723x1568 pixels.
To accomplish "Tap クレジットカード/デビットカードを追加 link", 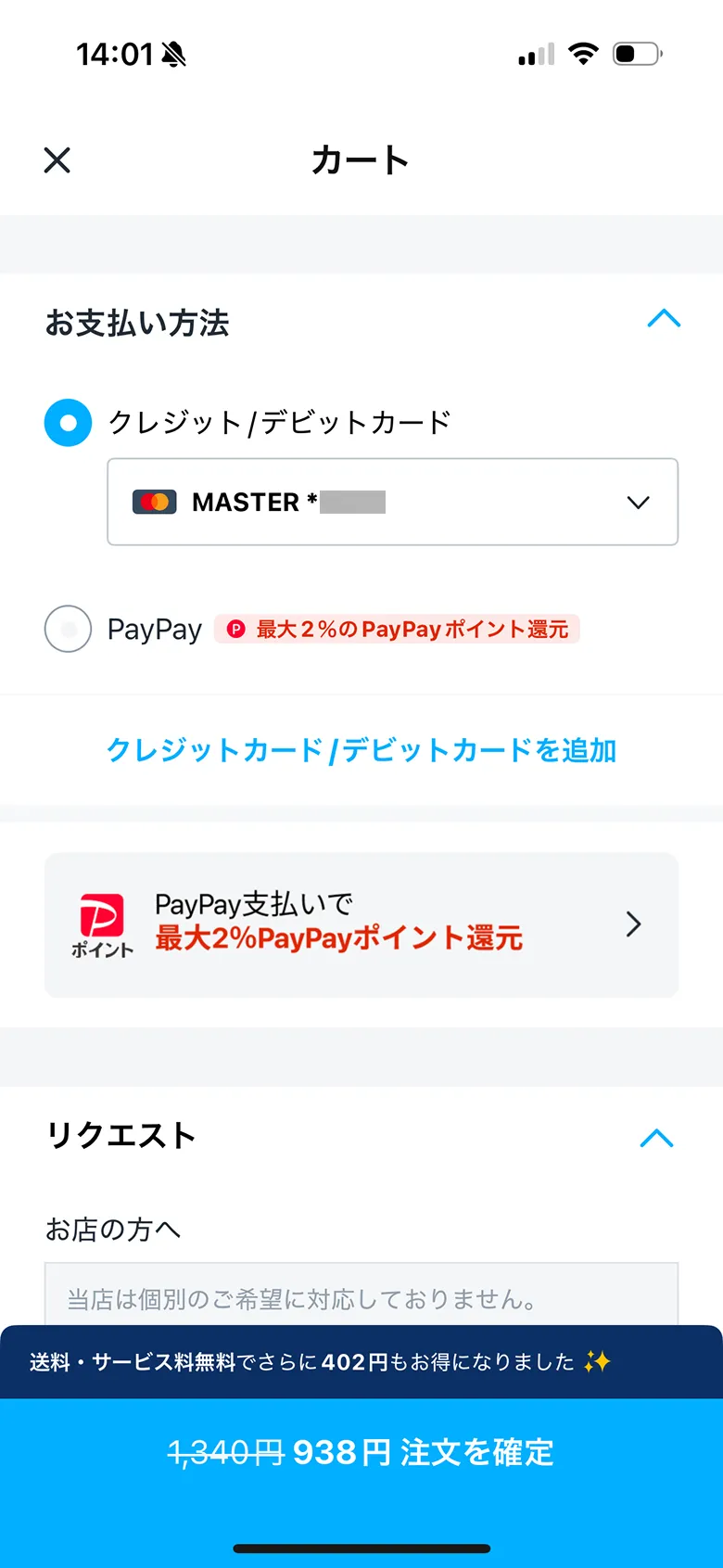I will coord(361,750).
